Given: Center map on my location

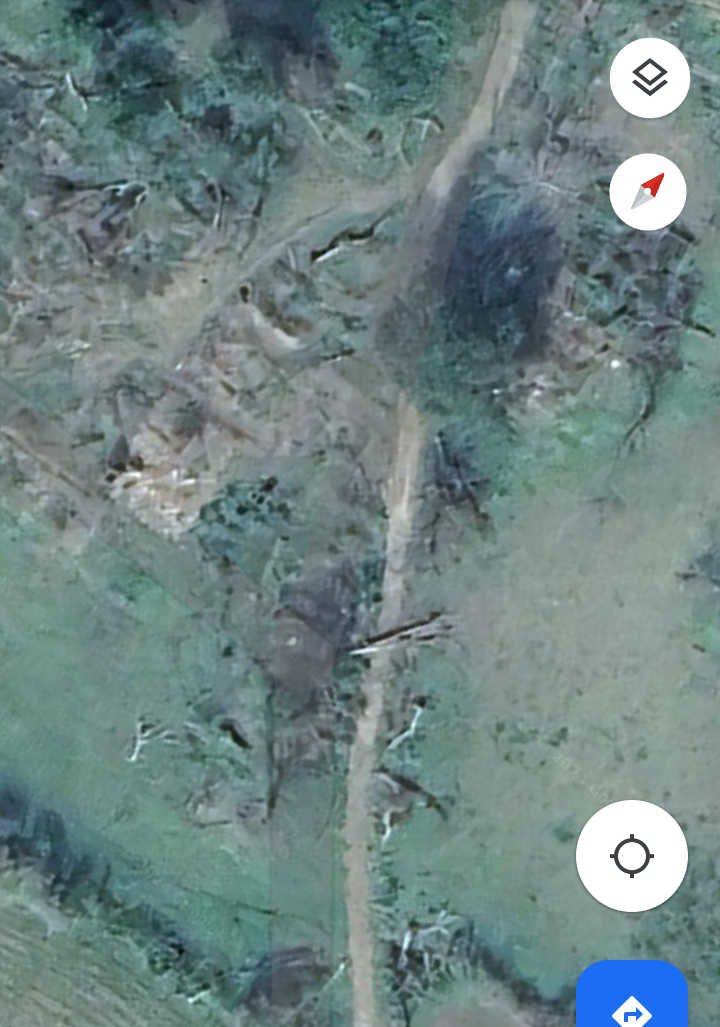Looking at the screenshot, I should pos(631,856).
